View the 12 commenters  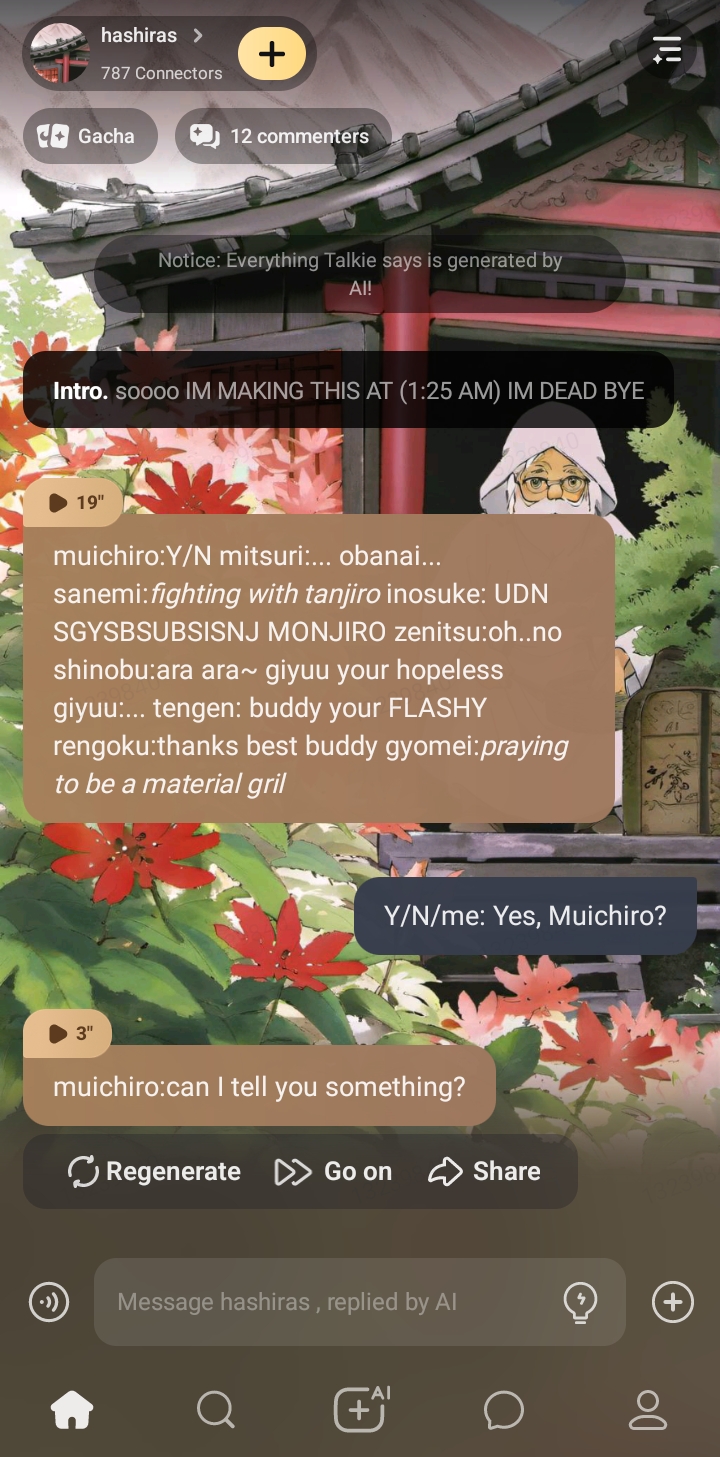(283, 136)
